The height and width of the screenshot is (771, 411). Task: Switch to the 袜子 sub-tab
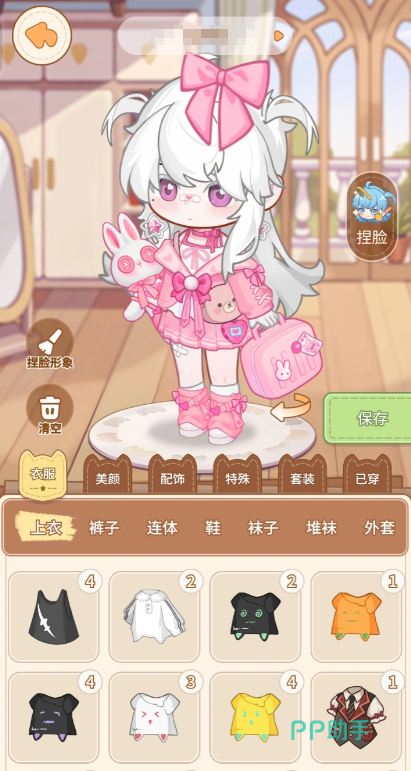click(x=263, y=528)
